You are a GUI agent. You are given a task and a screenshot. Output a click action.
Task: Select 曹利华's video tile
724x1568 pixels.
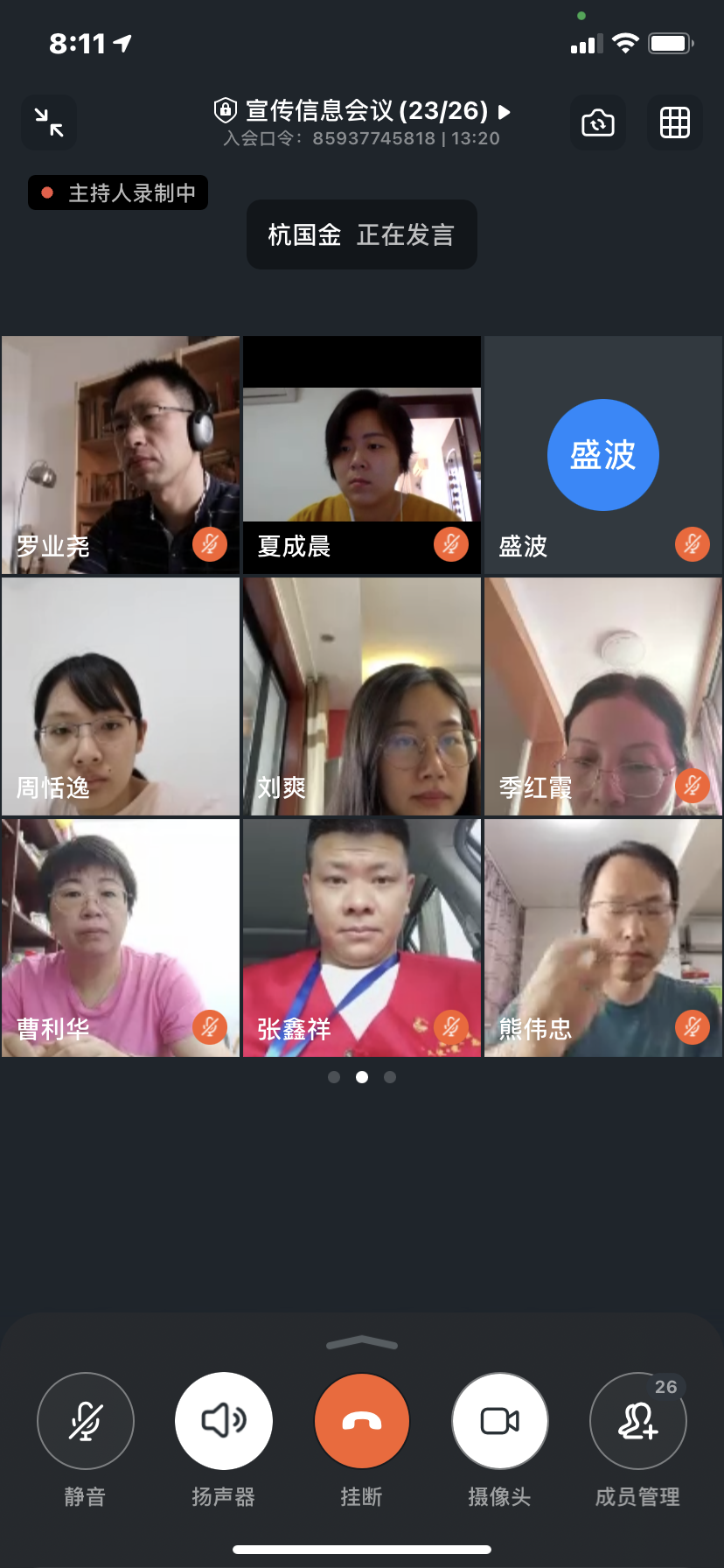tap(121, 938)
